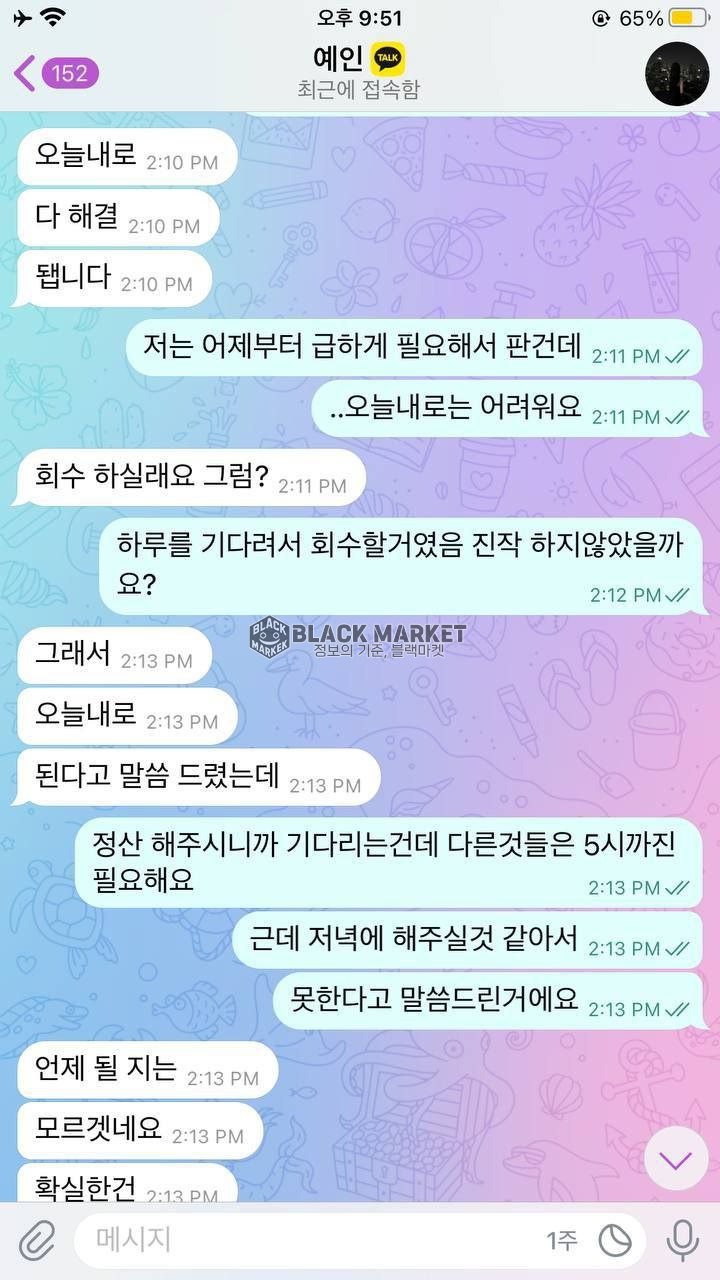Attach a file with the paperclip
Screen dimensions: 720x1280
coord(37,1240)
